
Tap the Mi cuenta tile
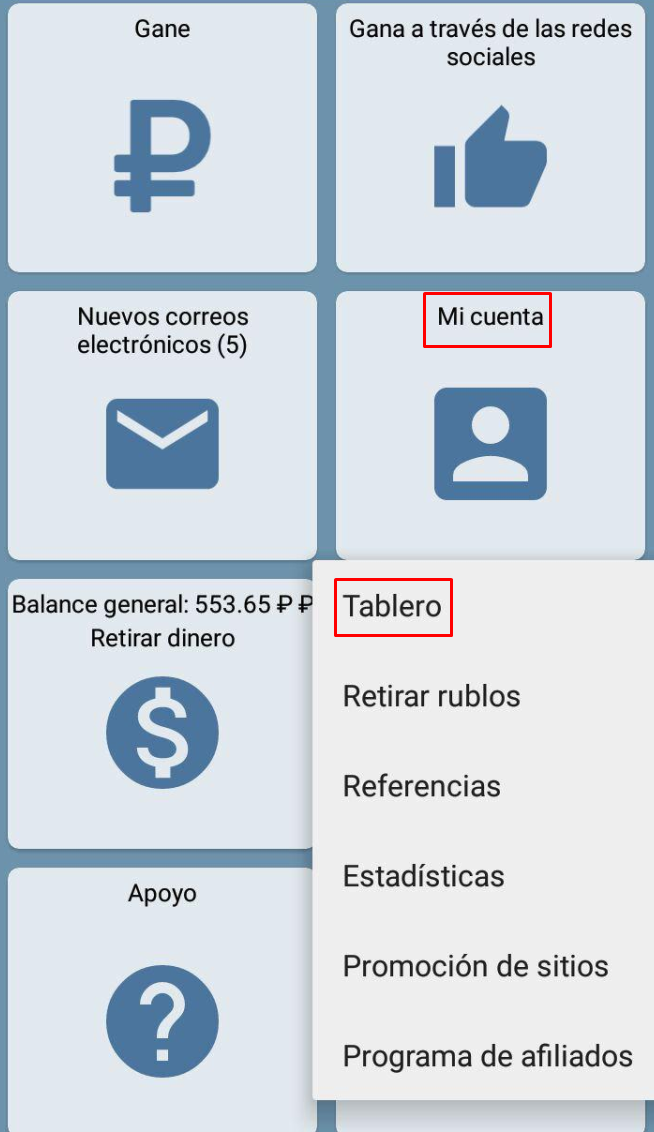[490, 425]
